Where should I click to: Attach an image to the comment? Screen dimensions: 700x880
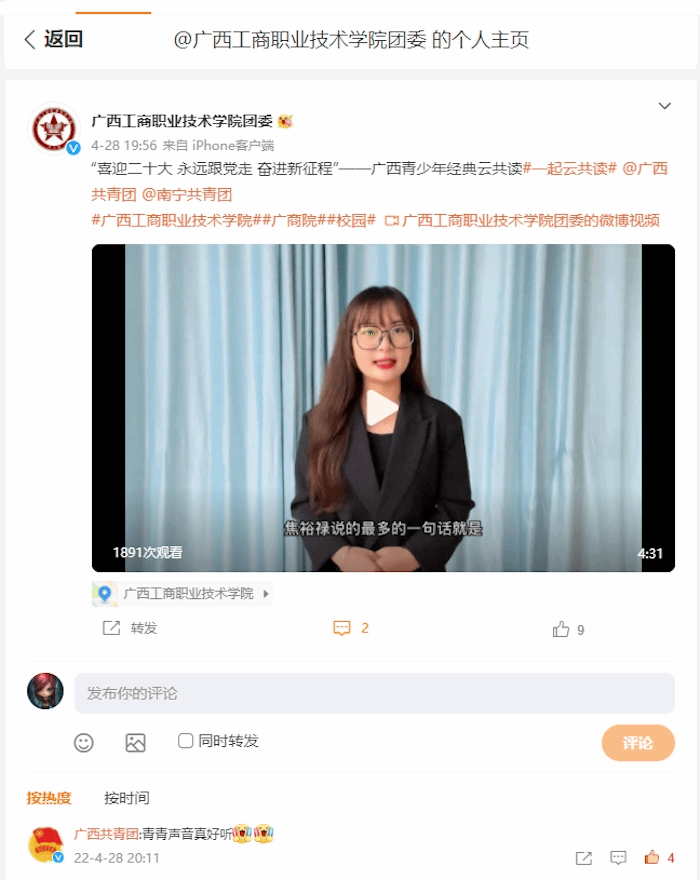coord(135,742)
